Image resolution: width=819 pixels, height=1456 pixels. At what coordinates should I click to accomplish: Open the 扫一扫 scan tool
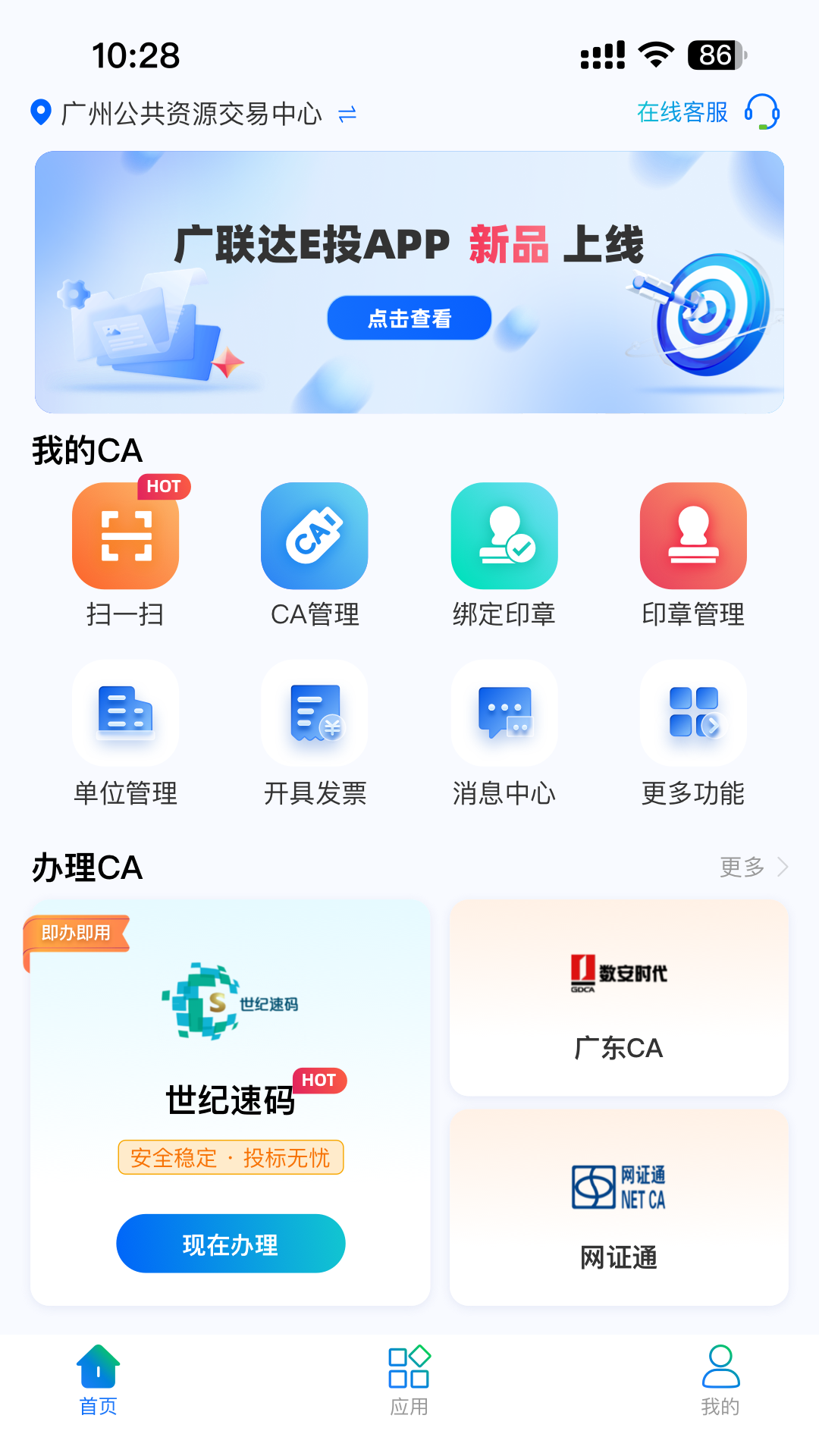[125, 536]
